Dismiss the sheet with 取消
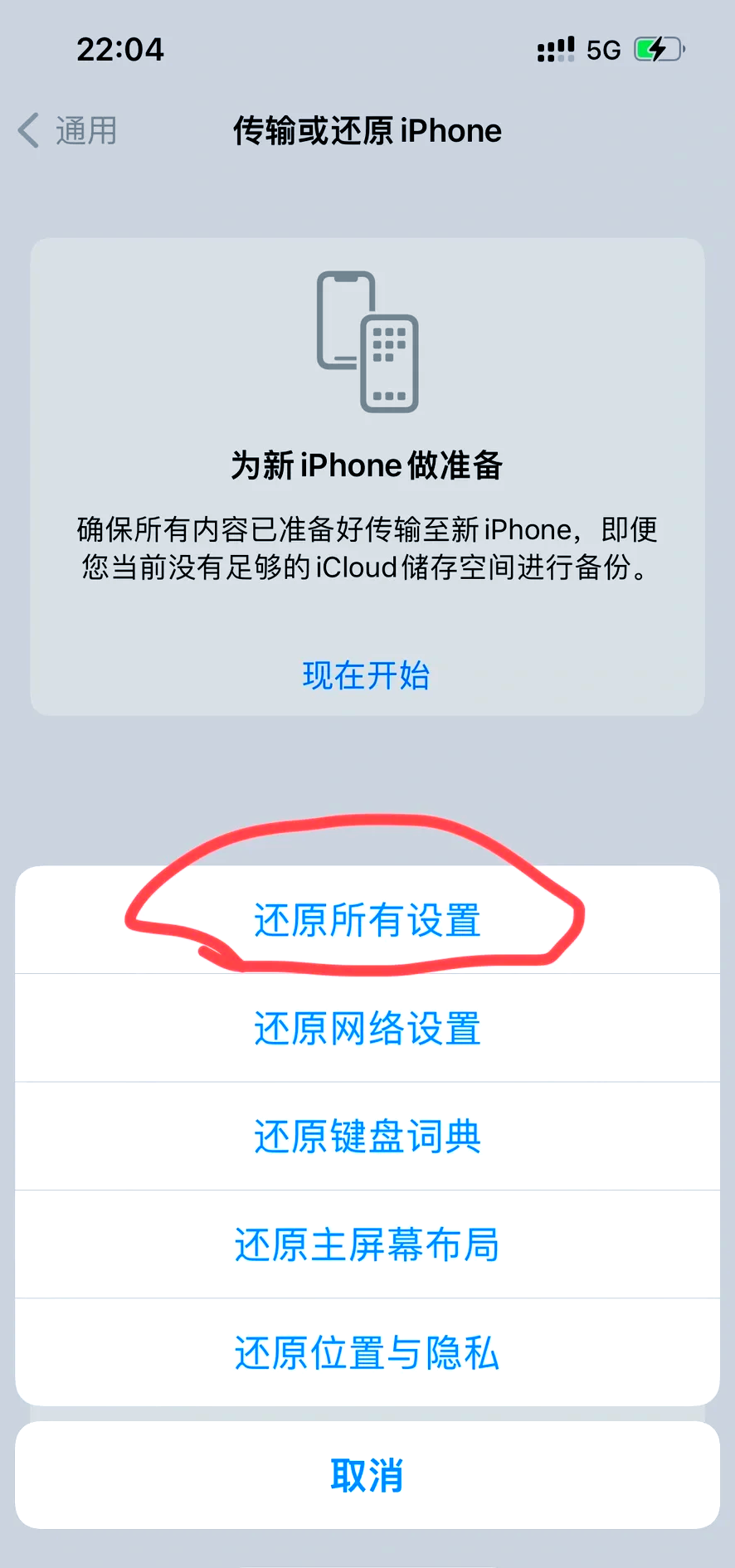 (x=367, y=1476)
